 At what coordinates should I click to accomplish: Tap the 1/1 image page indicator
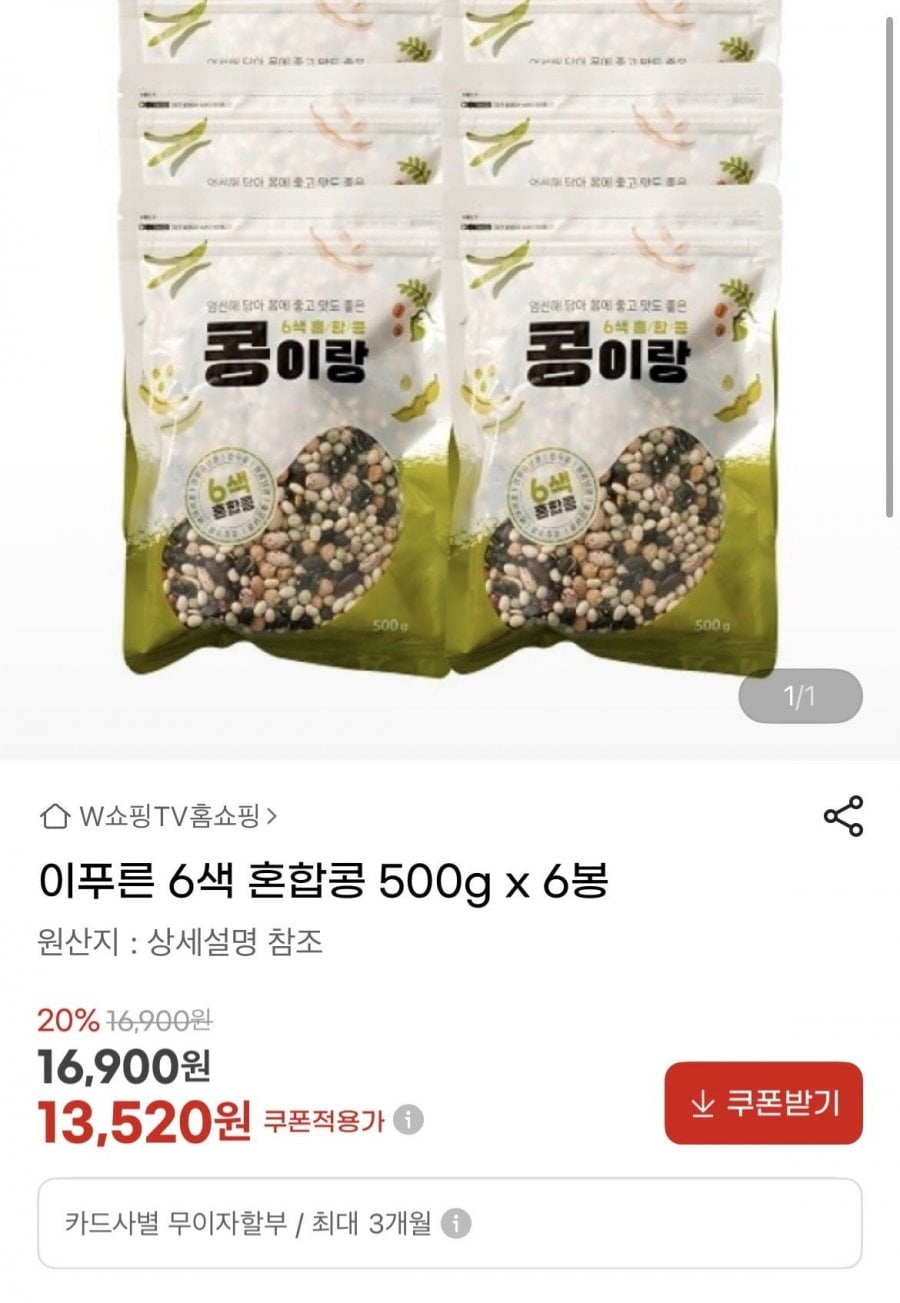tap(802, 694)
